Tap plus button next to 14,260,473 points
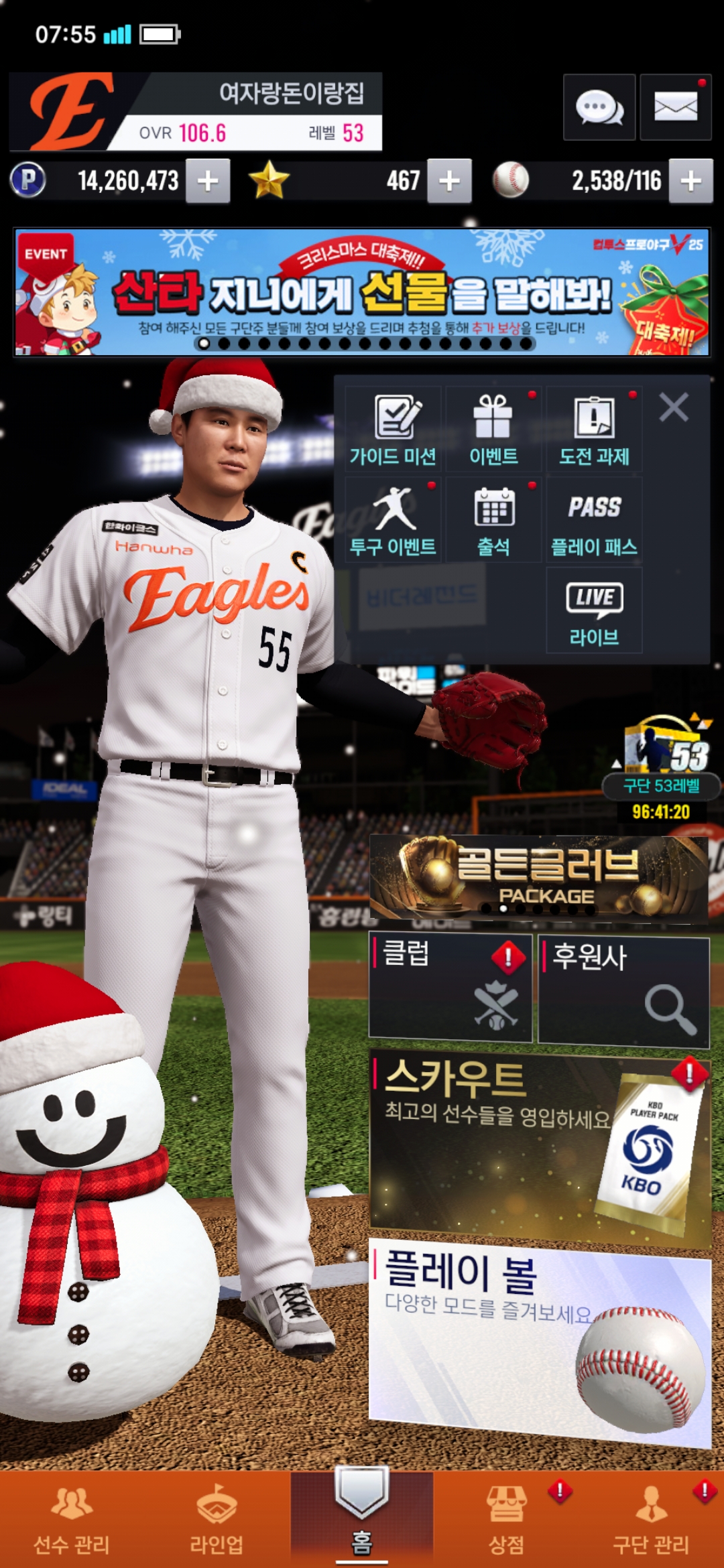This screenshot has width=724, height=1568. (208, 181)
